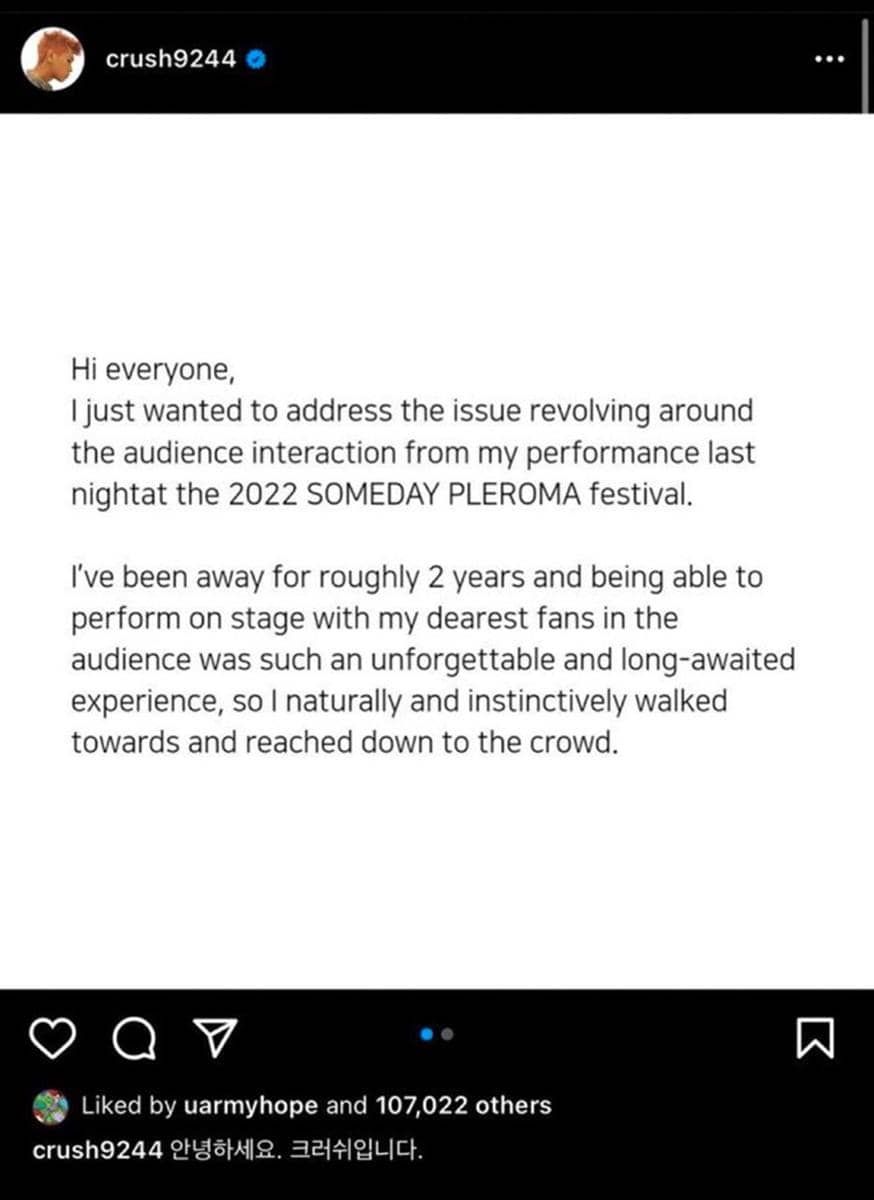Screen dimensions: 874x1200
Task: Open the statement image in the post
Action: point(437,550)
